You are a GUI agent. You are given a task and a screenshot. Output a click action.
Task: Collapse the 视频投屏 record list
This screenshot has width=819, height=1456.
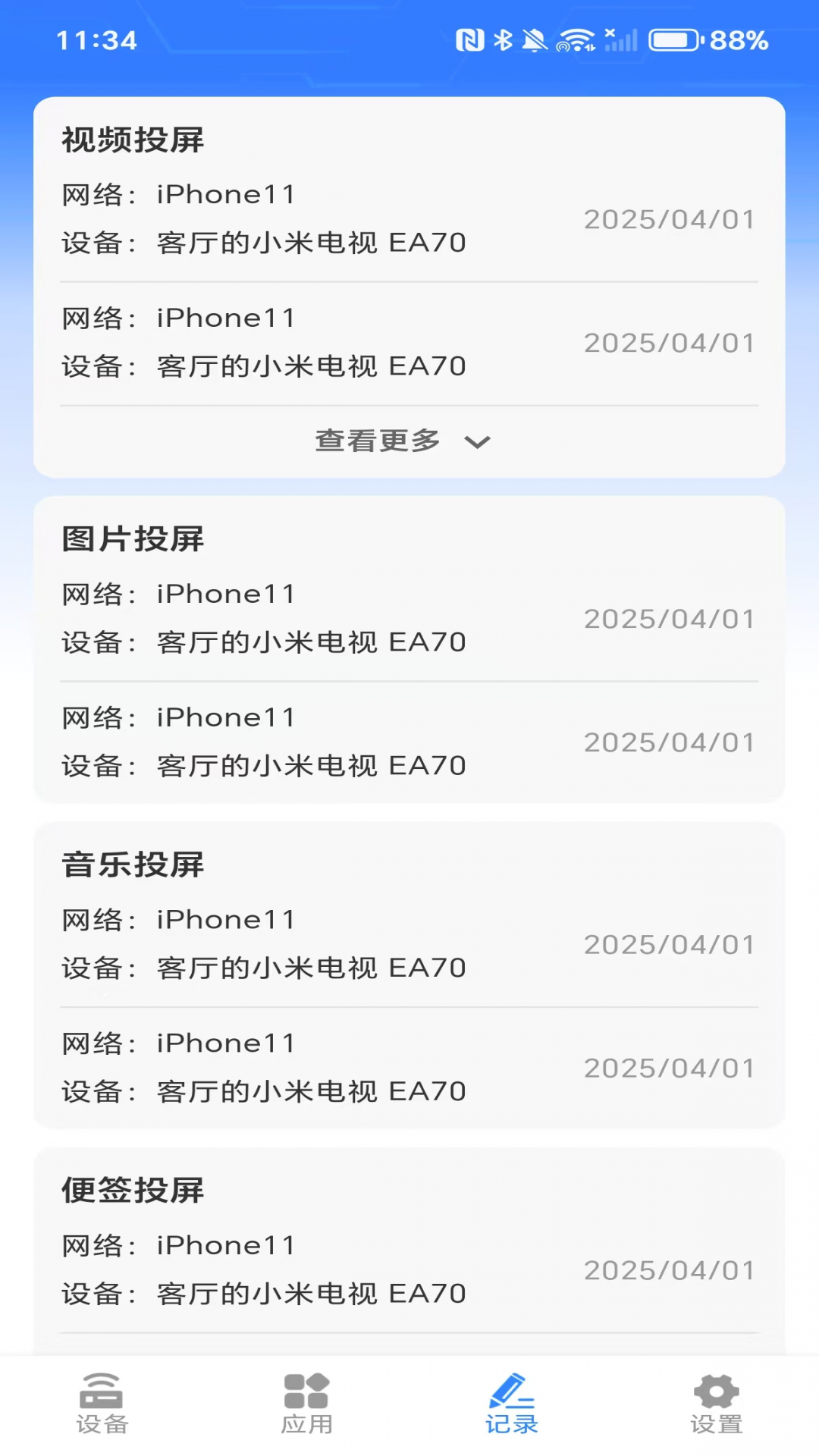coord(402,442)
